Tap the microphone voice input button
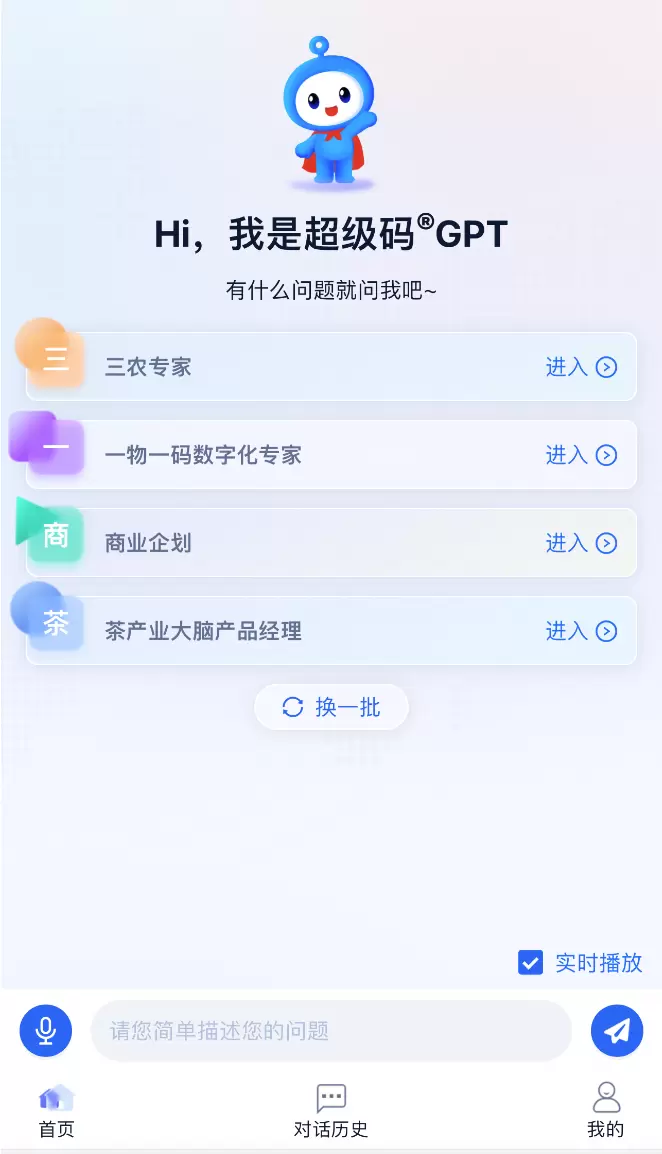662x1154 pixels. [x=46, y=1030]
